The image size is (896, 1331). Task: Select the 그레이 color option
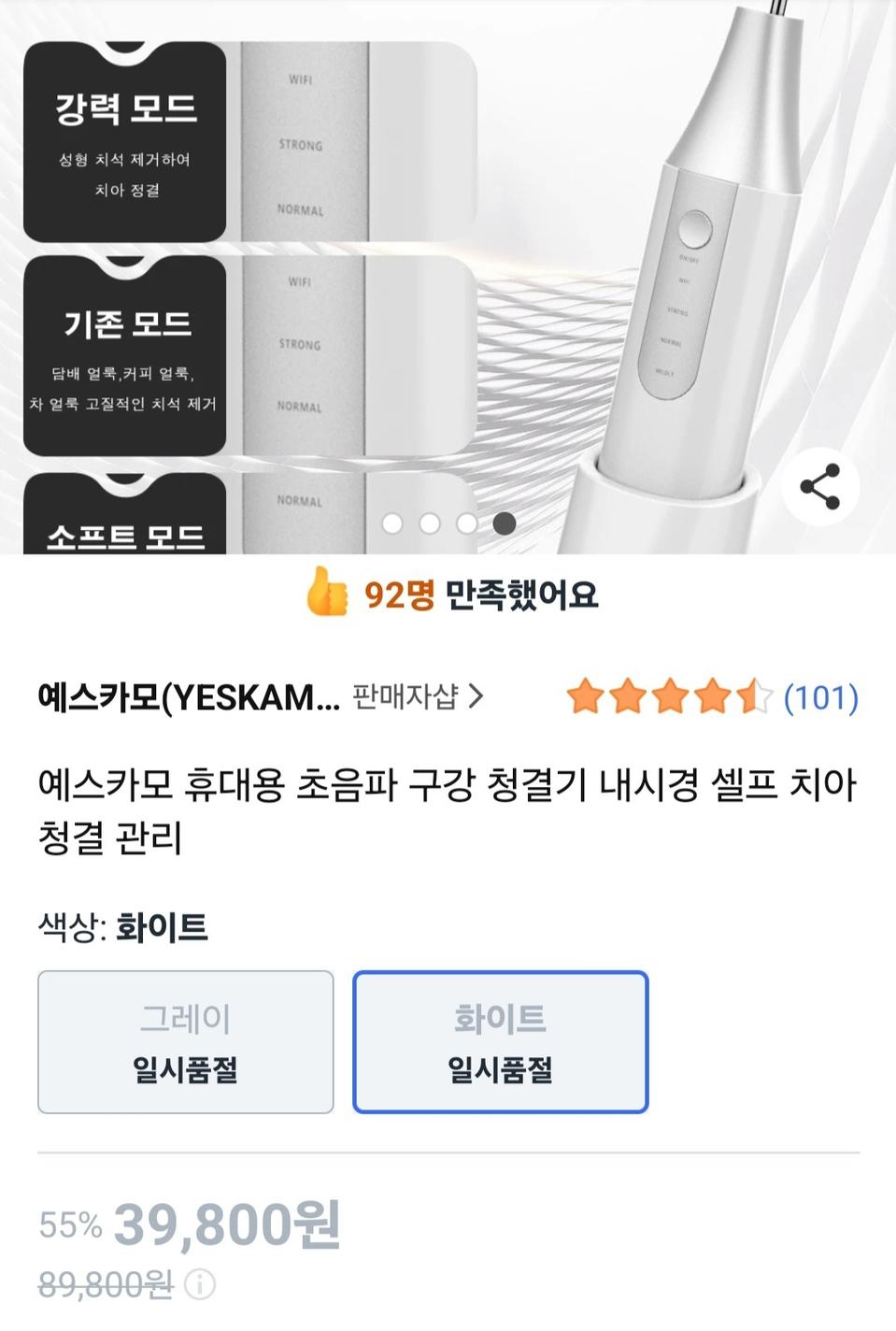point(183,1040)
